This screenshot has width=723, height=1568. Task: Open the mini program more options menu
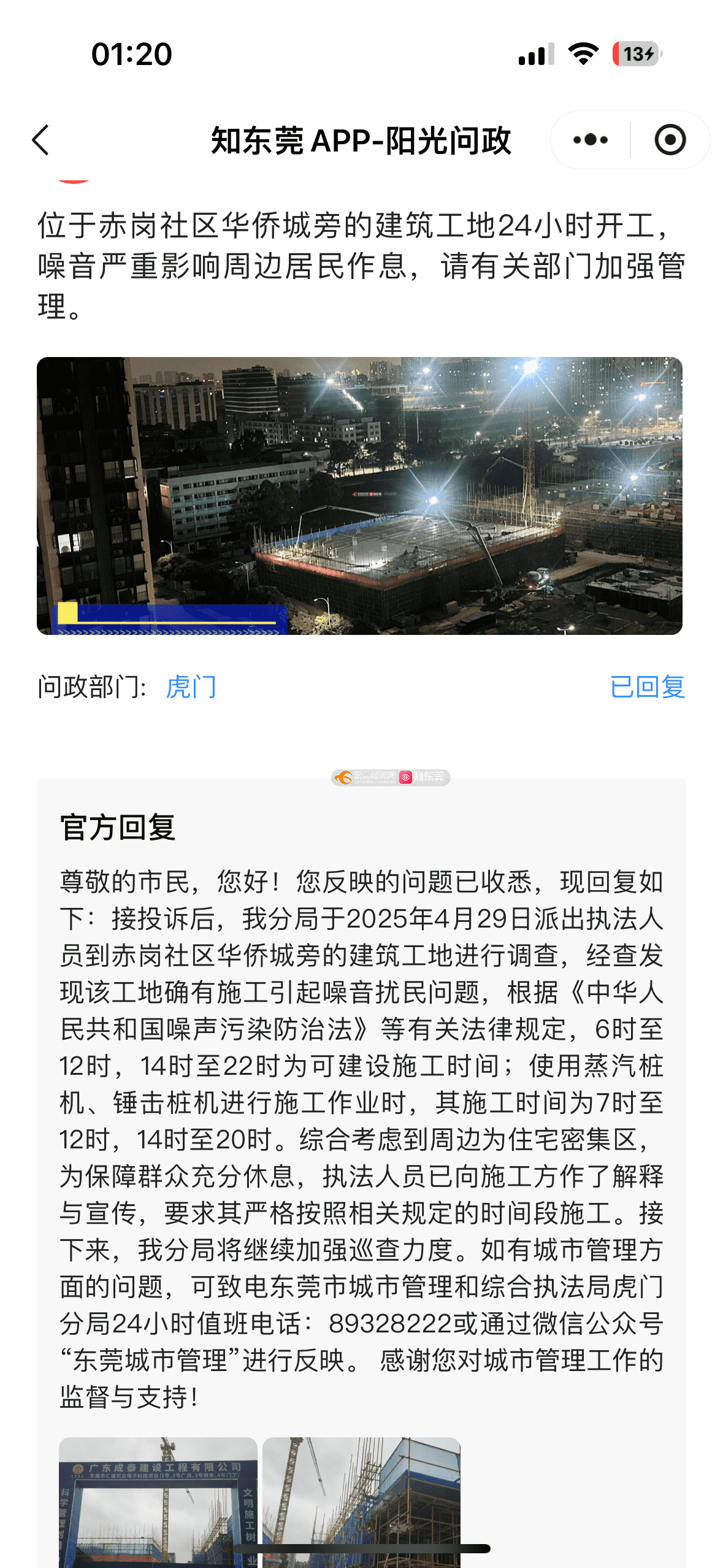pyautogui.click(x=590, y=140)
